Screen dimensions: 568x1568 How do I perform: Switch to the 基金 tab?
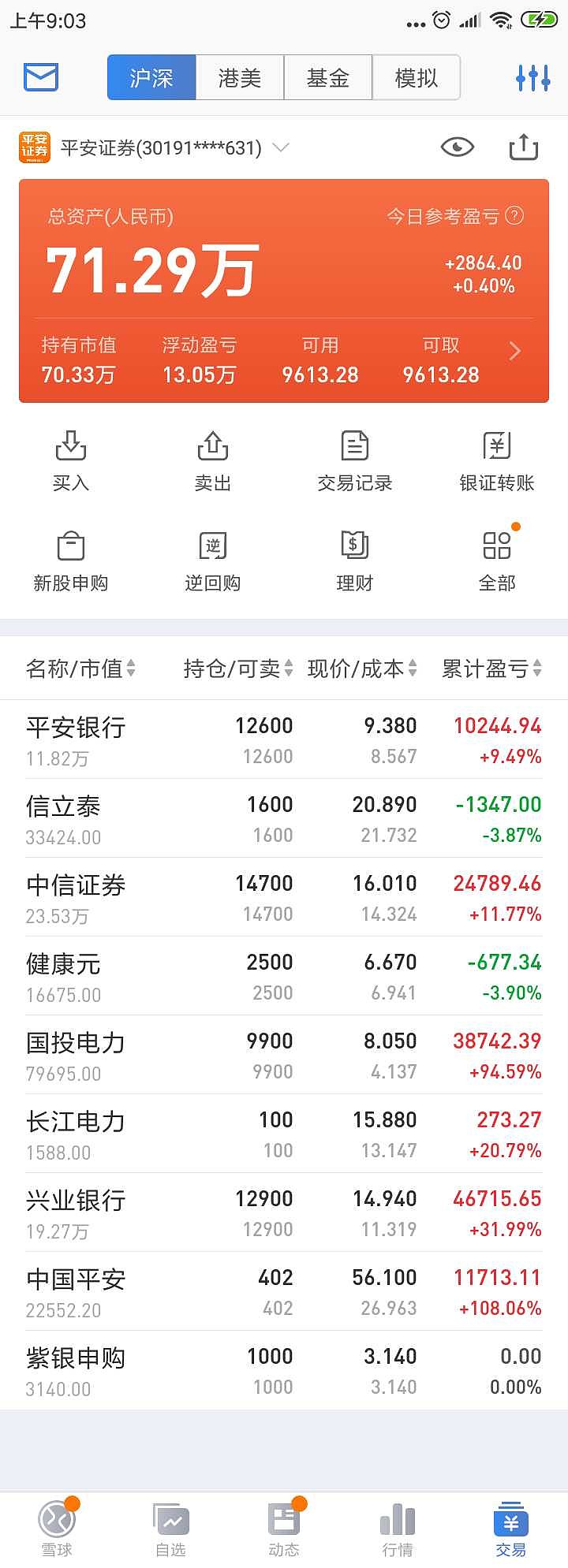(x=327, y=76)
